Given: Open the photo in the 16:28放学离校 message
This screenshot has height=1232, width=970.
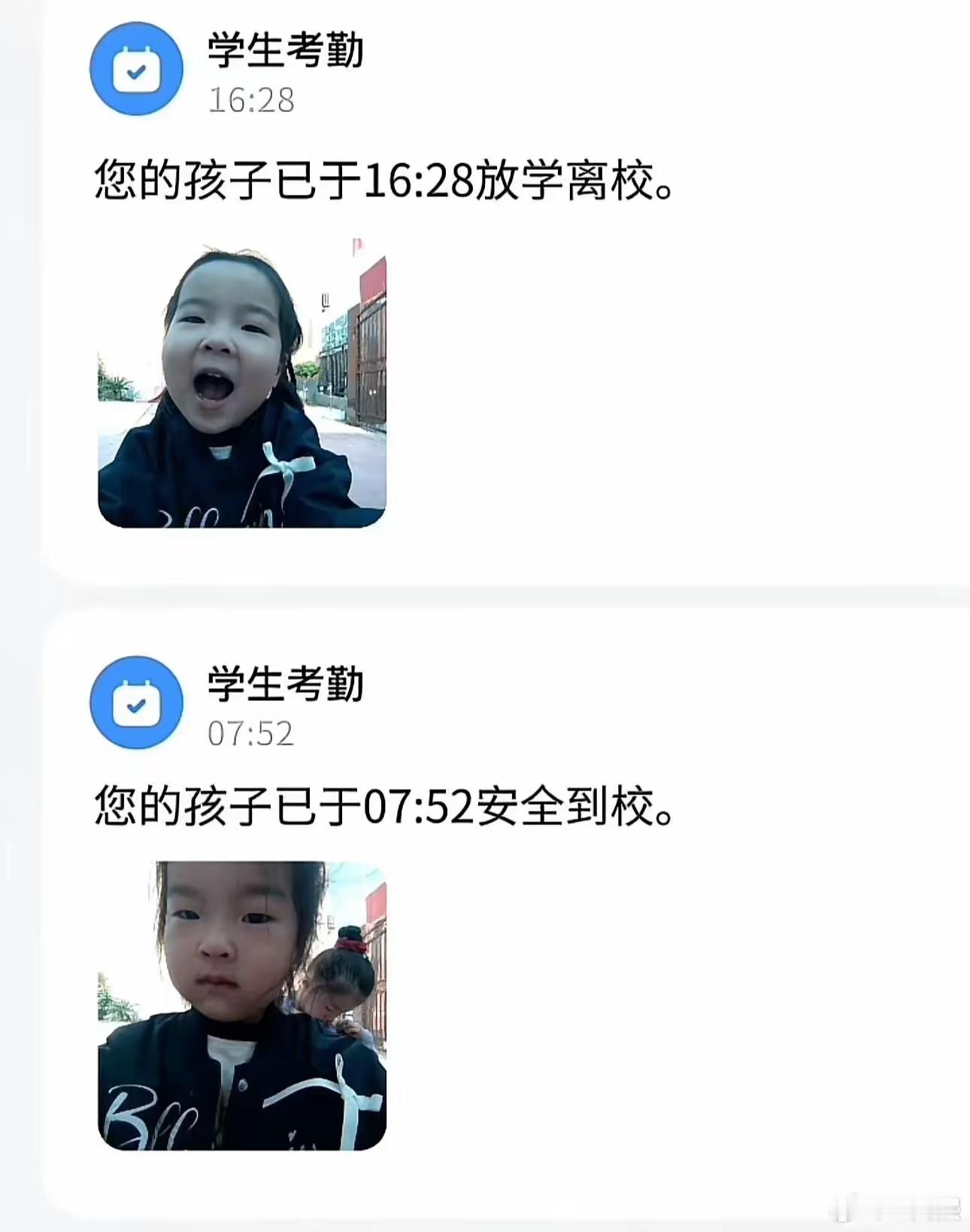Looking at the screenshot, I should [242, 384].
